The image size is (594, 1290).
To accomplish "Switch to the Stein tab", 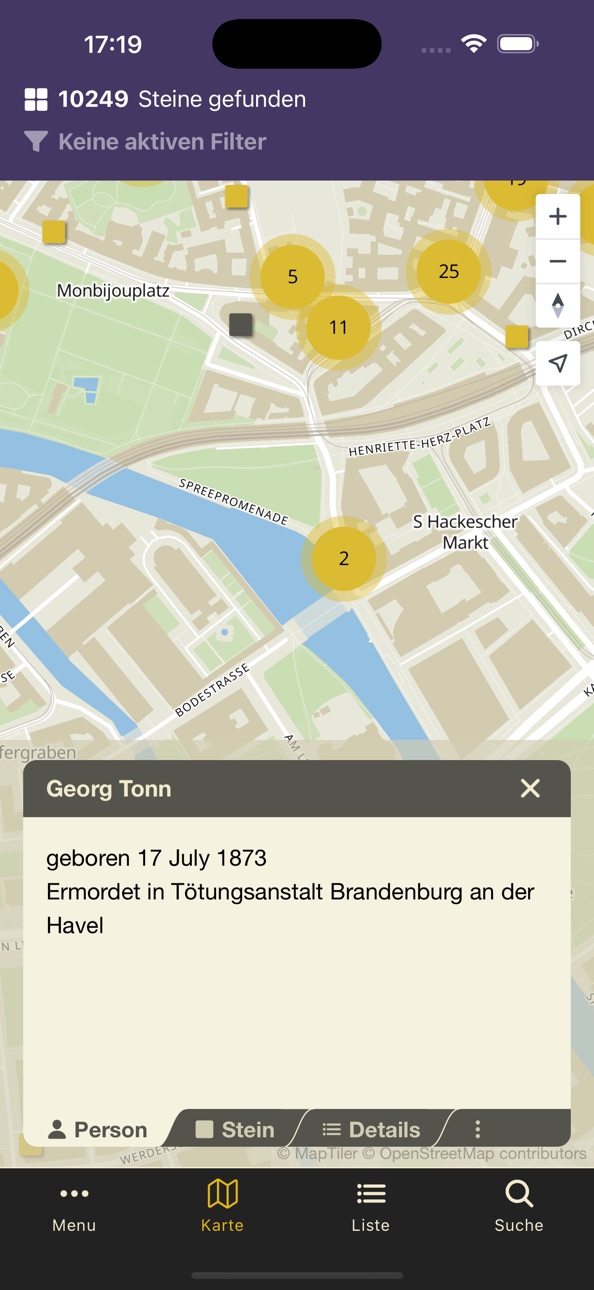I will coord(235,1129).
